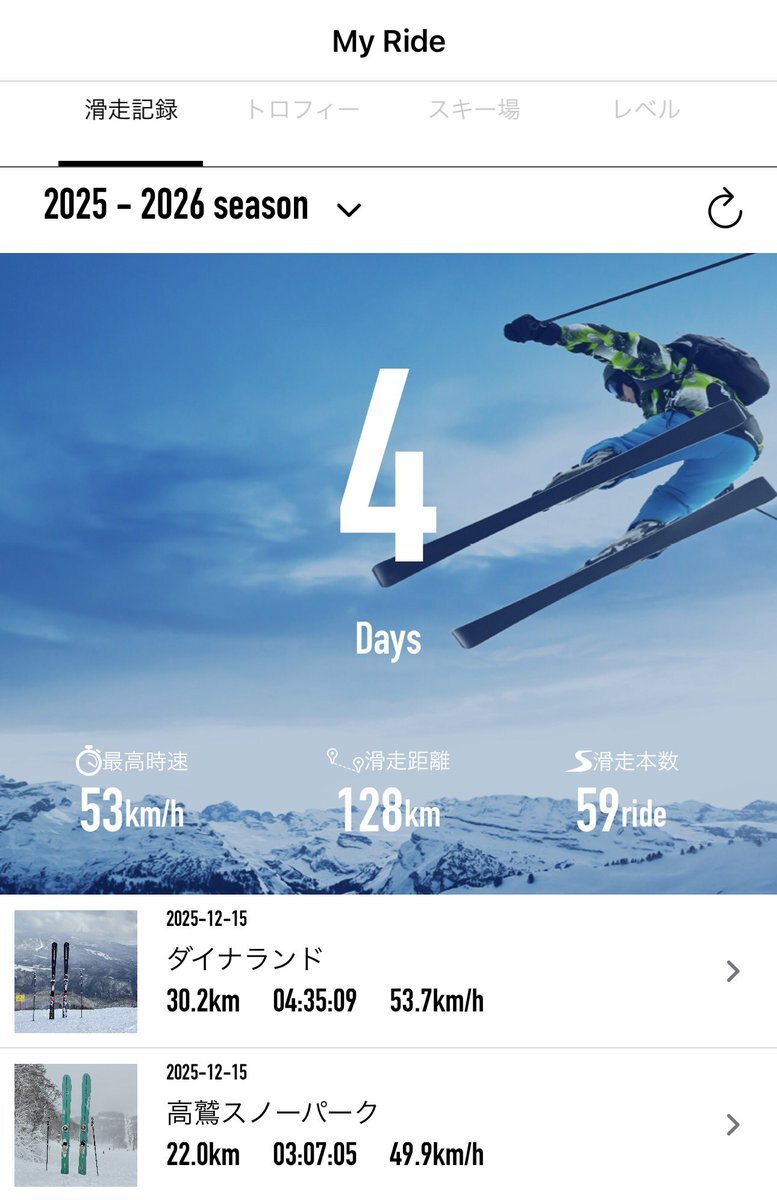The image size is (777, 1200).
Task: Switch to the トロフィー tab
Action: pyautogui.click(x=302, y=110)
